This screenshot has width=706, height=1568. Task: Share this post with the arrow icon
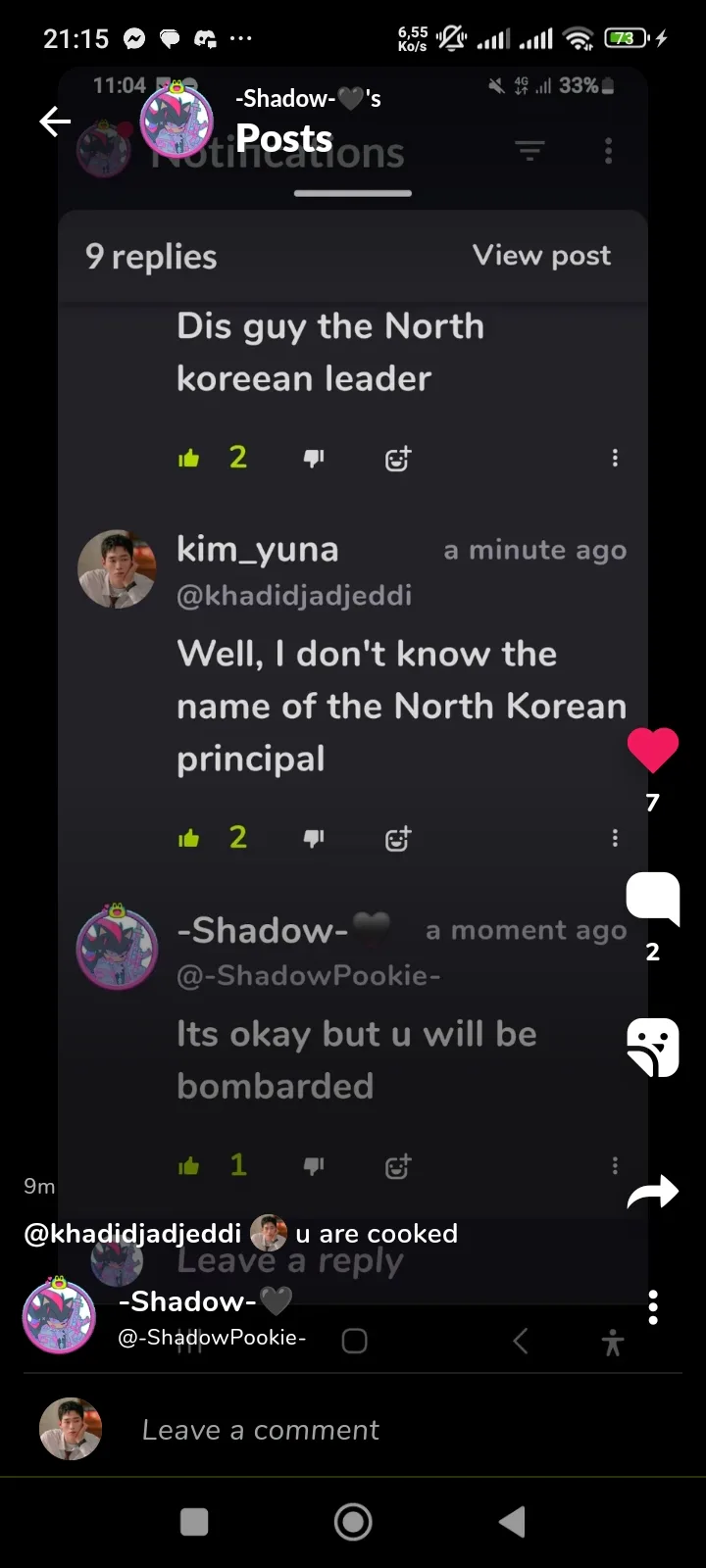click(653, 1192)
